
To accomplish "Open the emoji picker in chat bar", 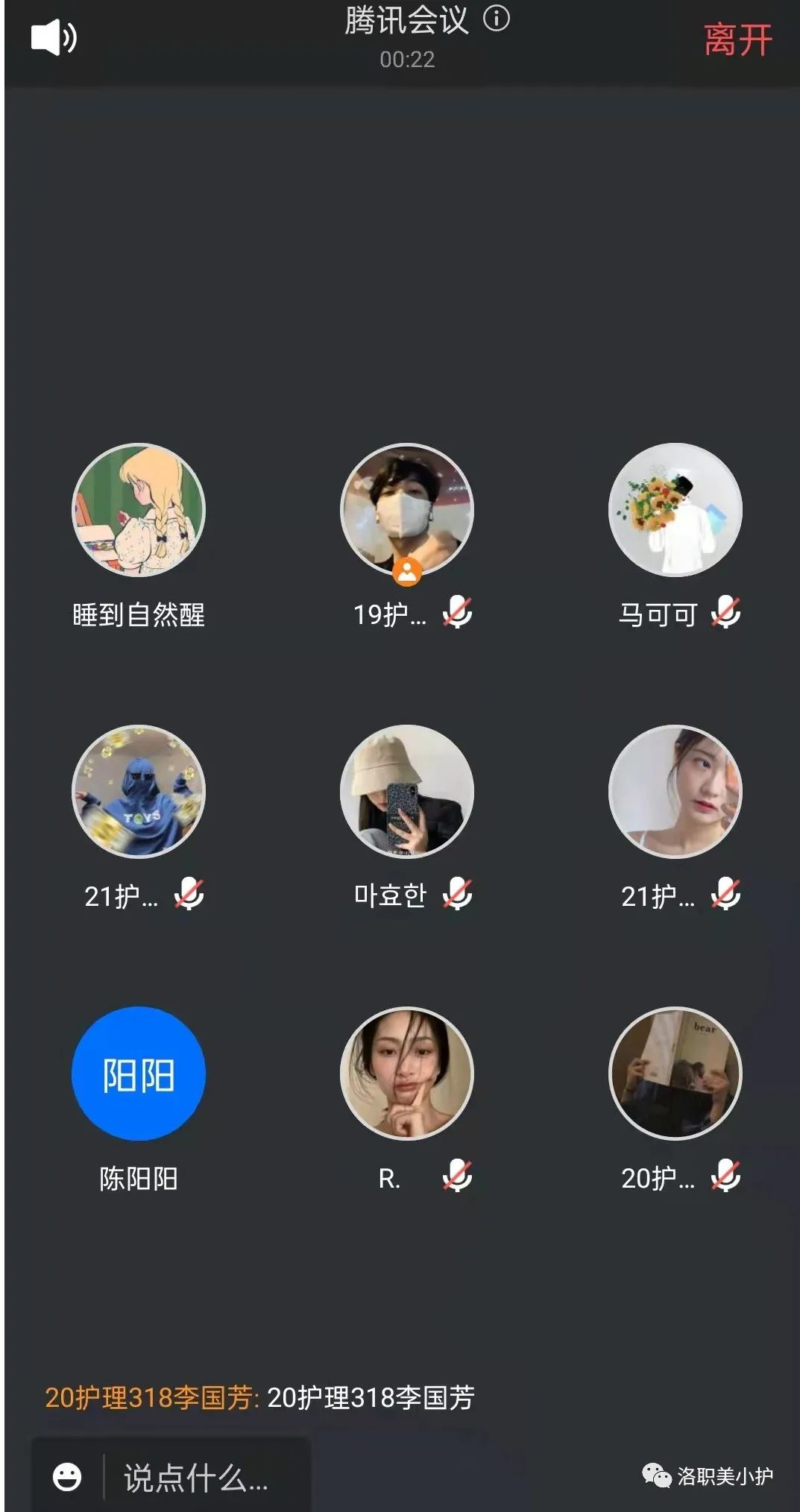I will (67, 1476).
